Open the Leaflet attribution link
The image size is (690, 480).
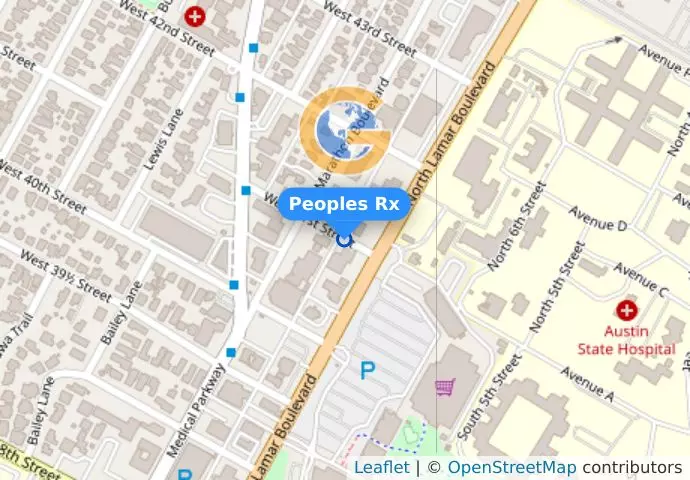click(381, 467)
